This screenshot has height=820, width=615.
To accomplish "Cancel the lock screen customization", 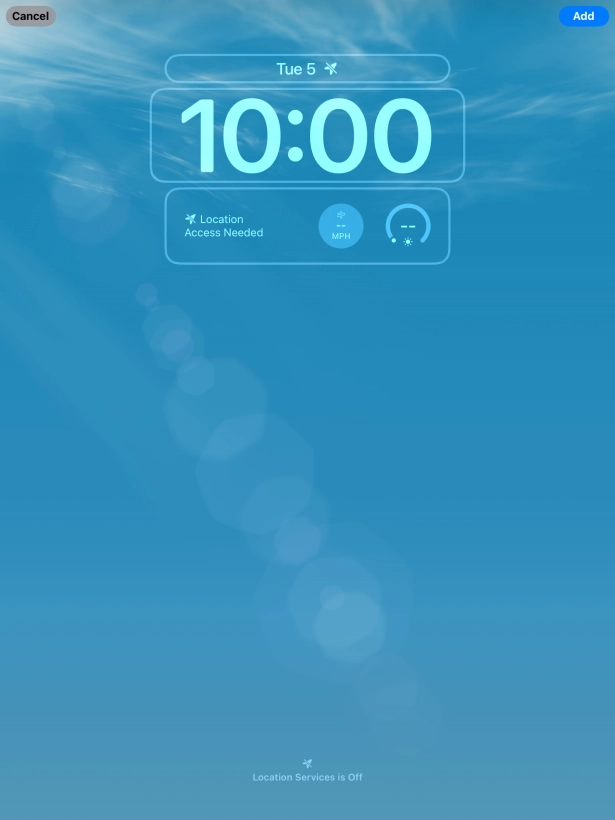I will pyautogui.click(x=30, y=16).
